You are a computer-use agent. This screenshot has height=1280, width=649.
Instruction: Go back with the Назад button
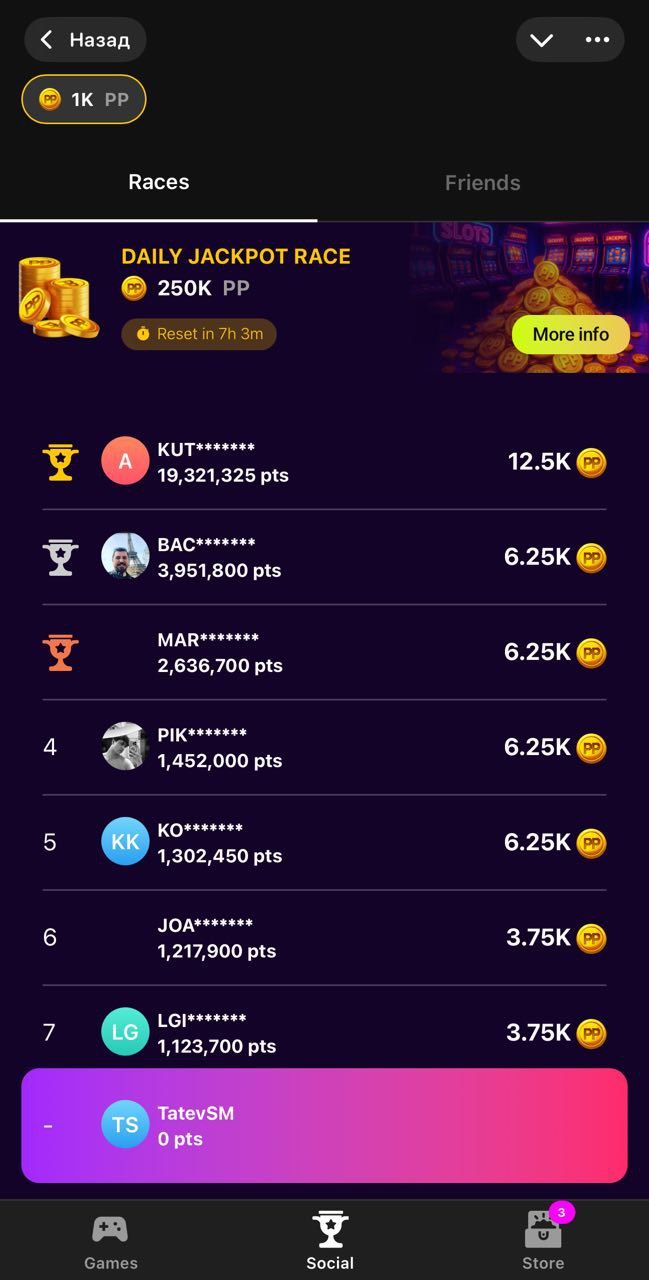[85, 40]
